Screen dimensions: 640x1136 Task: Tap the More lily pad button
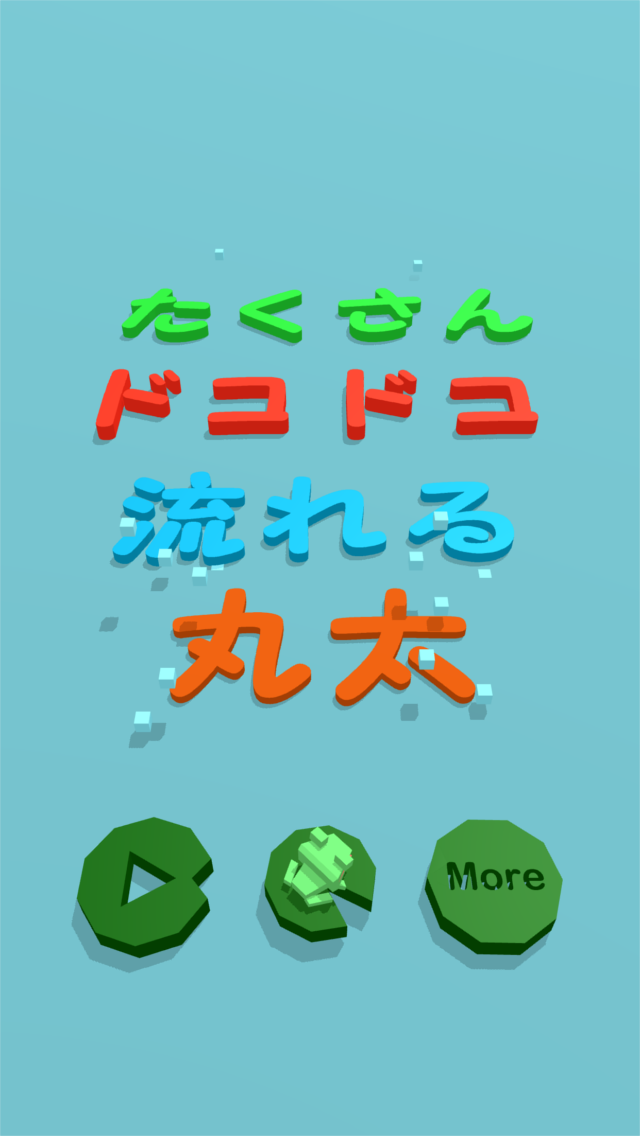pos(494,879)
